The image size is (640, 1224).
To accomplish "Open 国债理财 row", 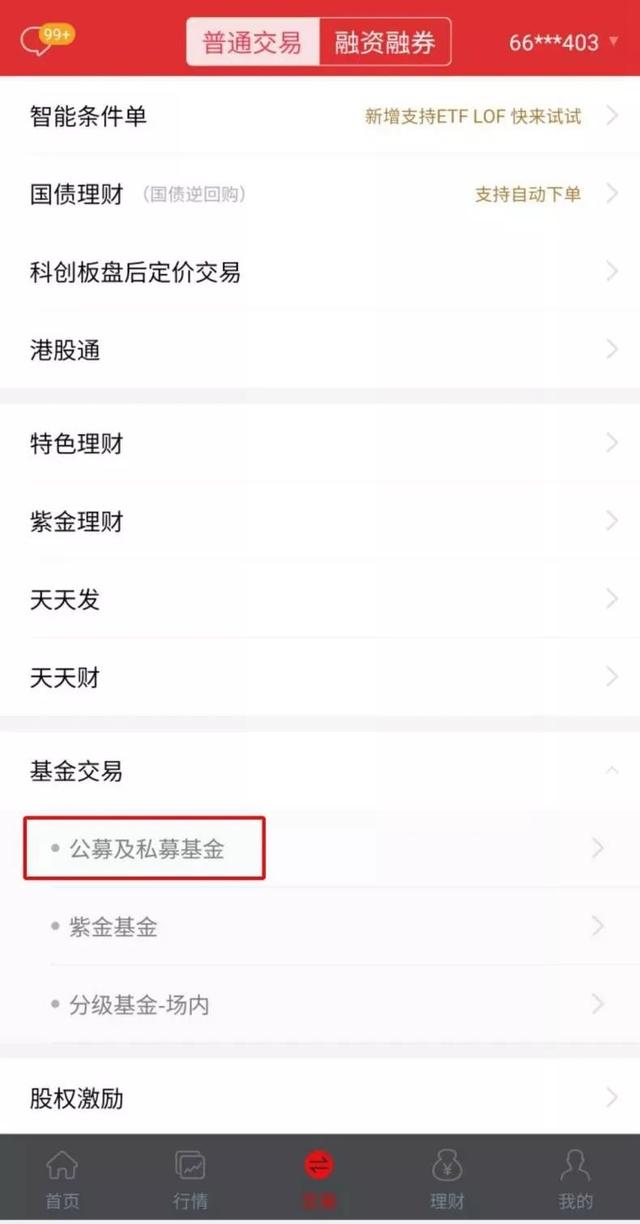I will 320,194.
